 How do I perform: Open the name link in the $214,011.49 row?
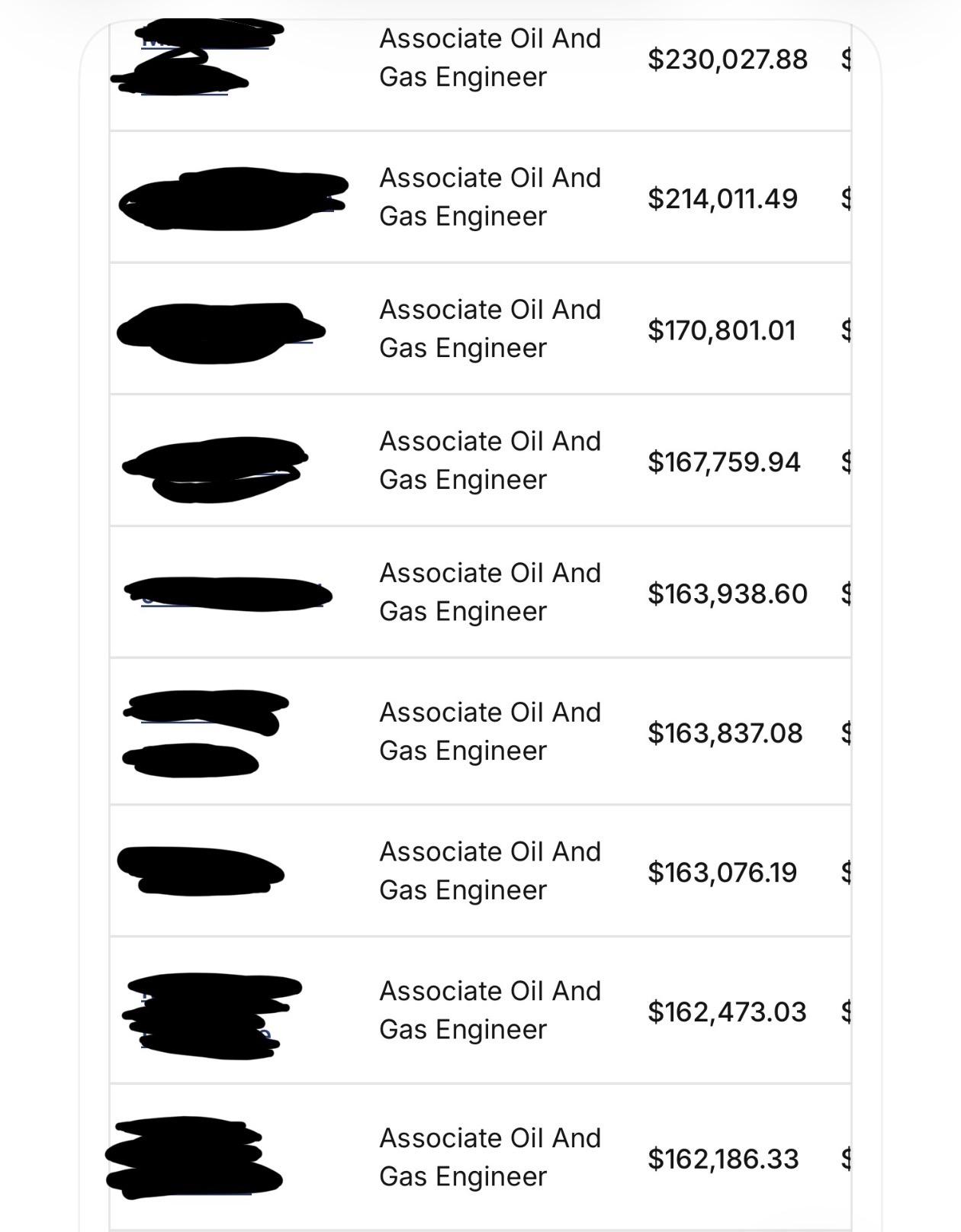click(233, 198)
